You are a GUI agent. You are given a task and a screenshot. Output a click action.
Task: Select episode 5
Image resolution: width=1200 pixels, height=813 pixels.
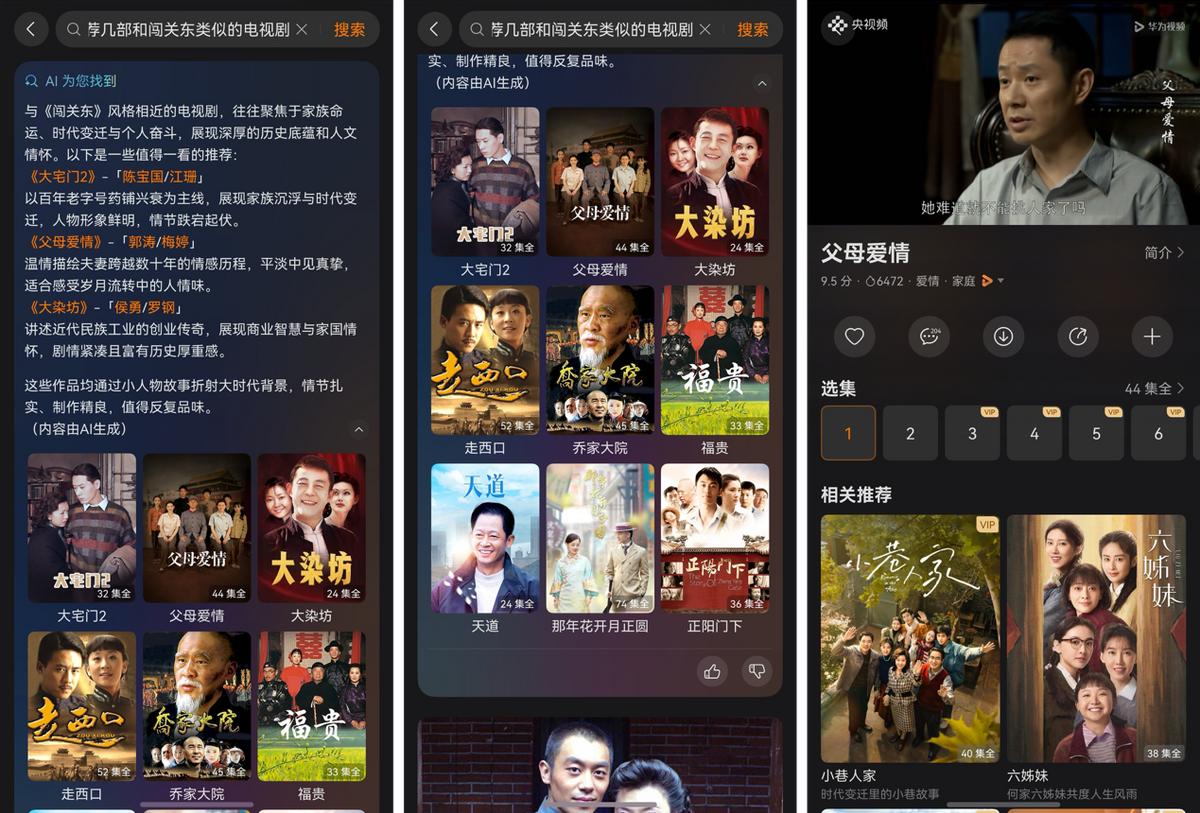pyautogui.click(x=1096, y=433)
